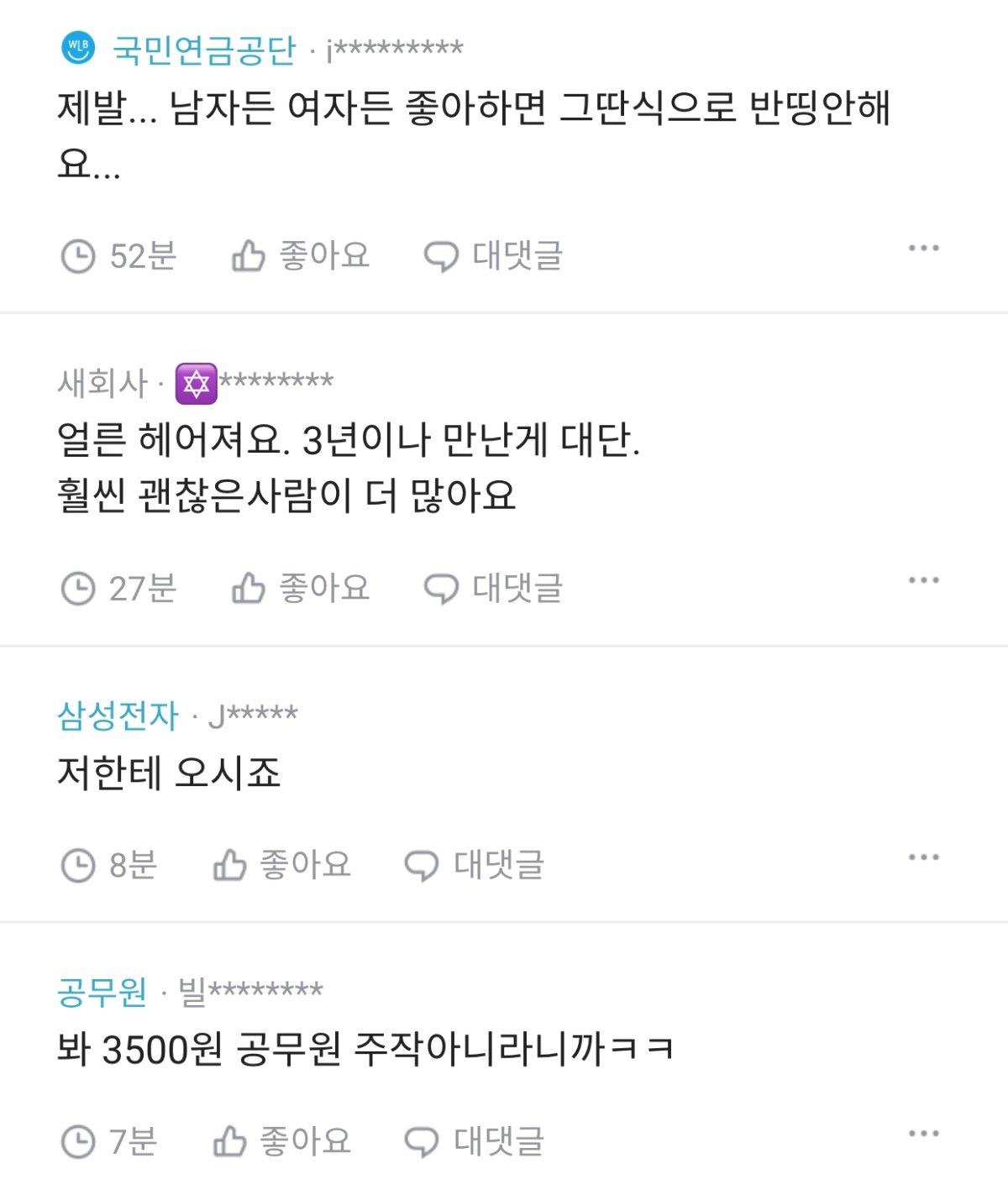Open the 국민연금공단 company link
This screenshot has height=1195, width=1008.
(204, 50)
